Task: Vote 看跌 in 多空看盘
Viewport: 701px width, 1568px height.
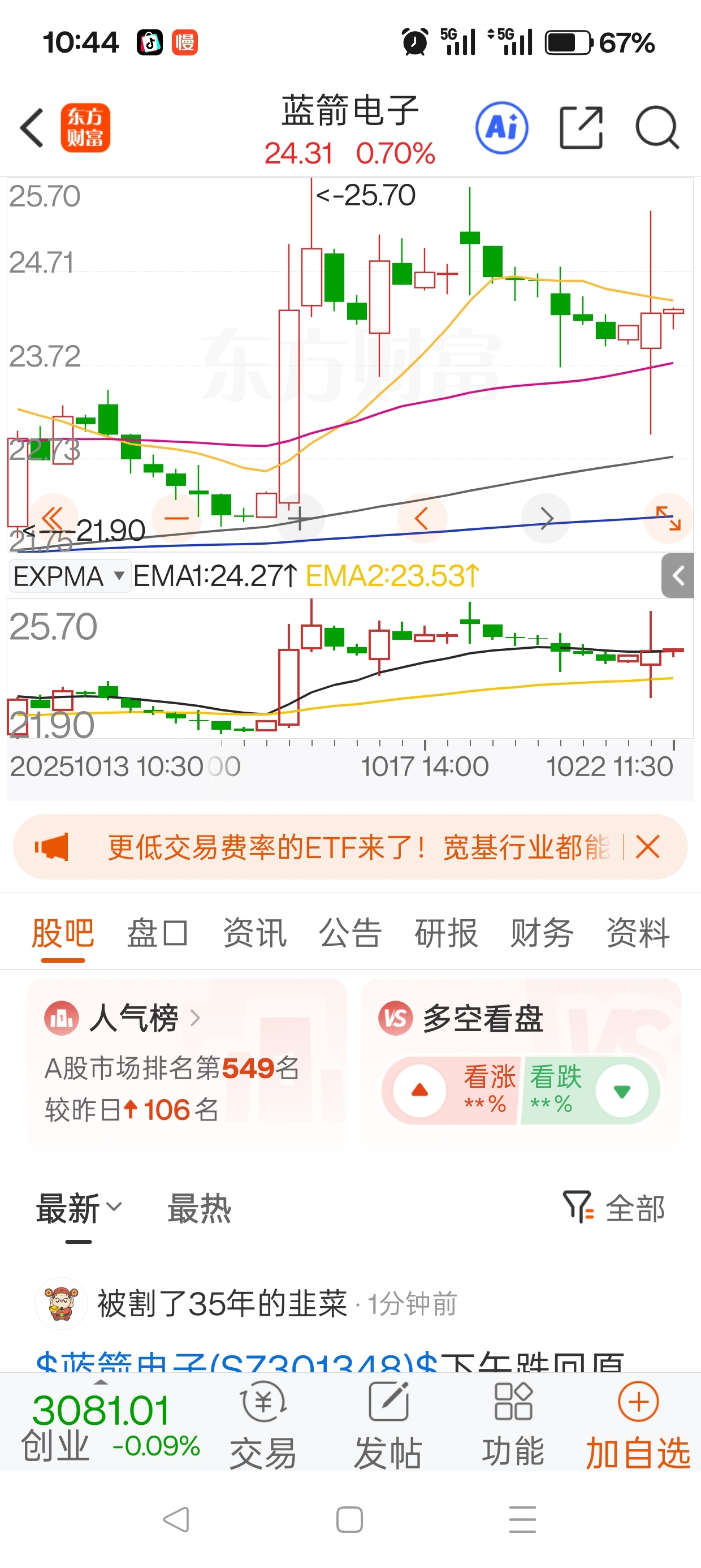Action: coord(621,1091)
